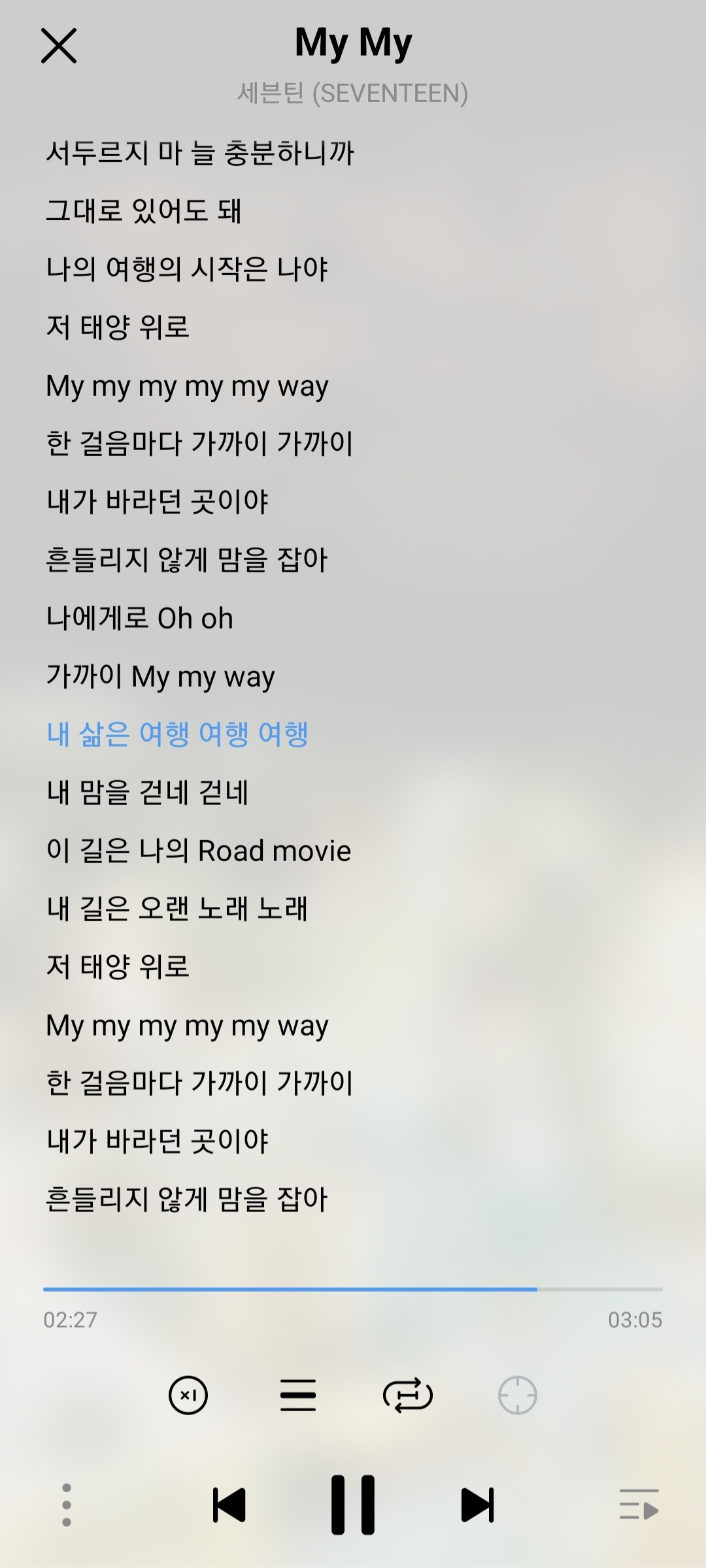Open the current playlist queue

tap(639, 1505)
